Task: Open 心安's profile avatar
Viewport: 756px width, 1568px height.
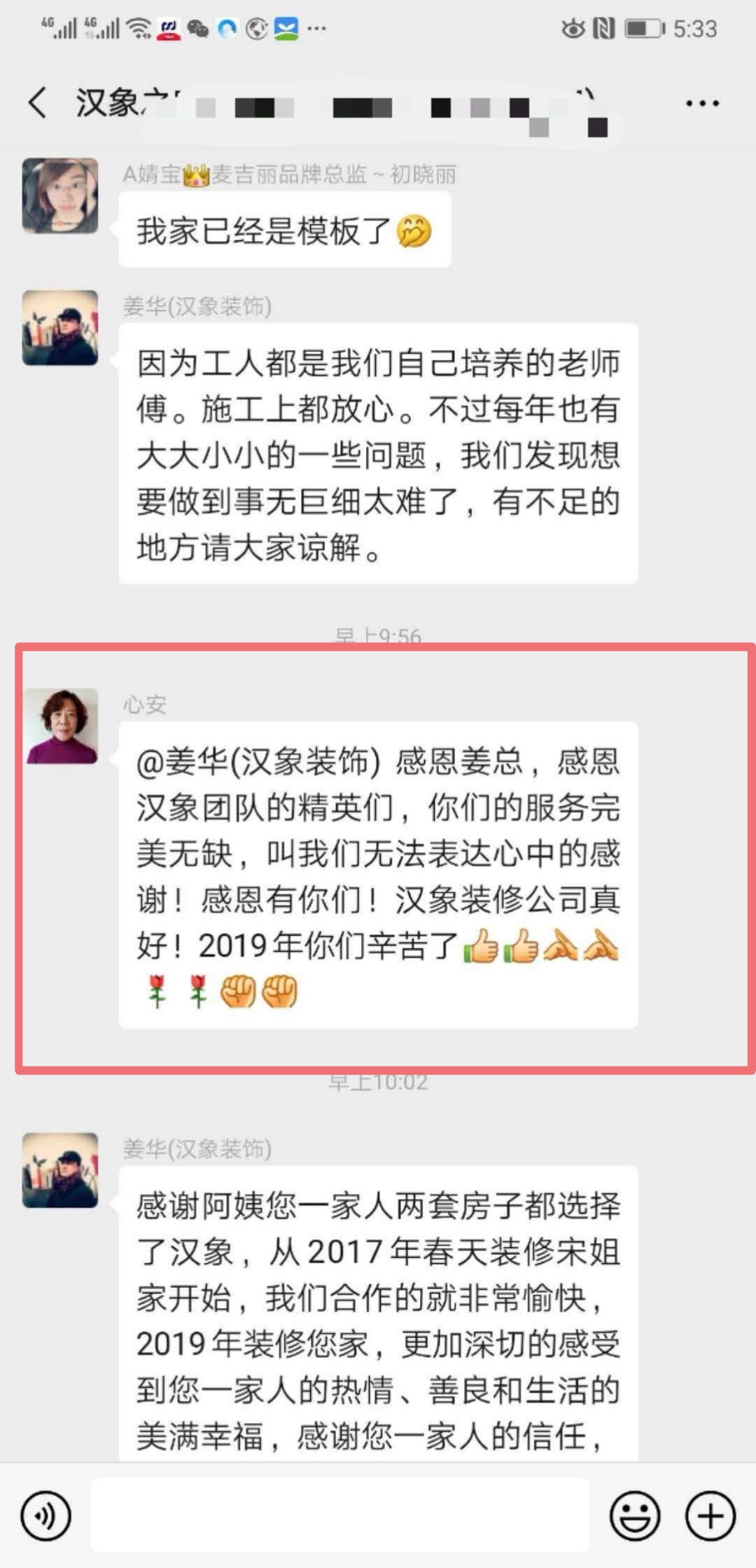Action: [62, 726]
